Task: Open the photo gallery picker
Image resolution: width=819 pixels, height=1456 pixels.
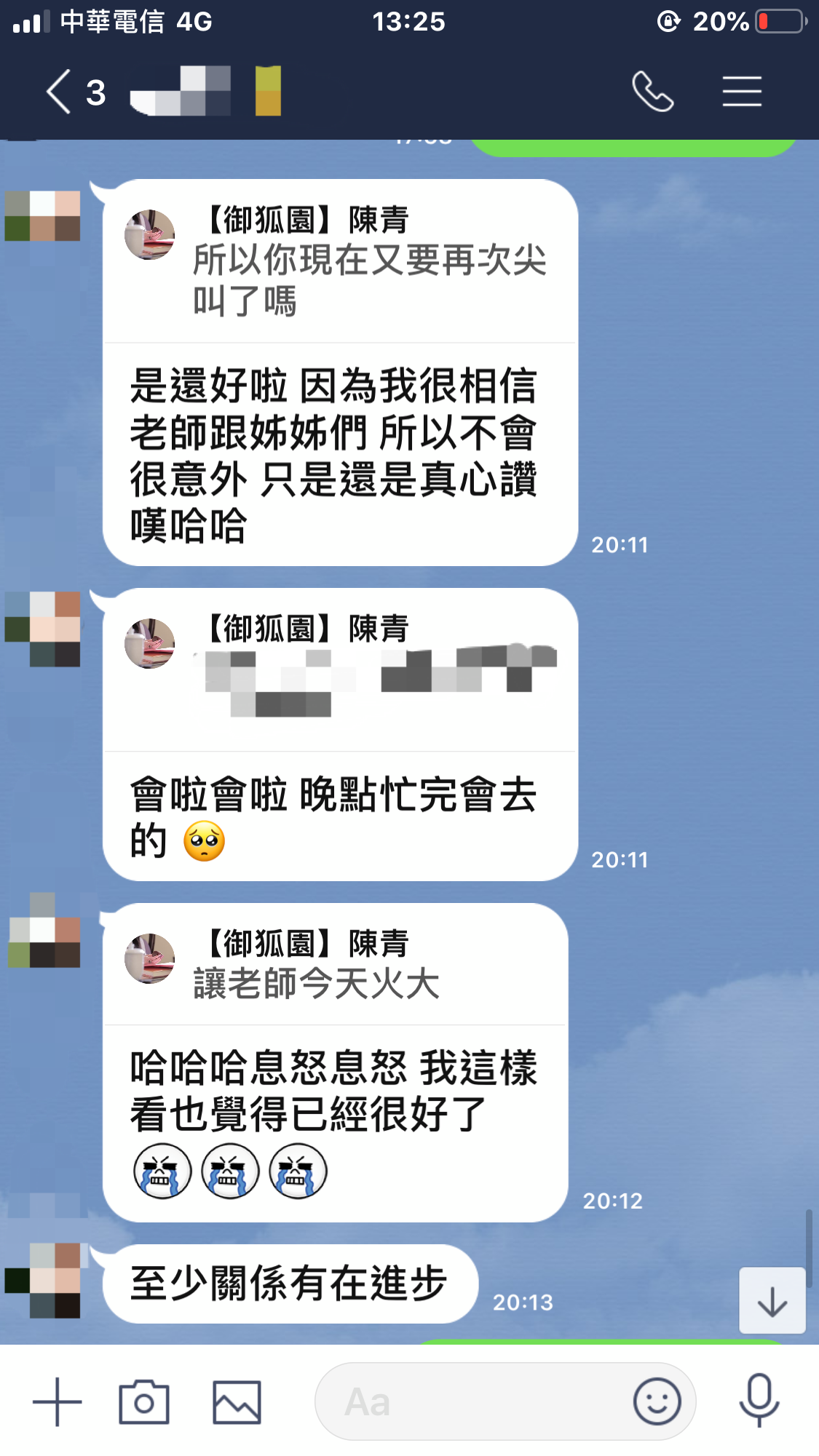Action: point(237,1401)
